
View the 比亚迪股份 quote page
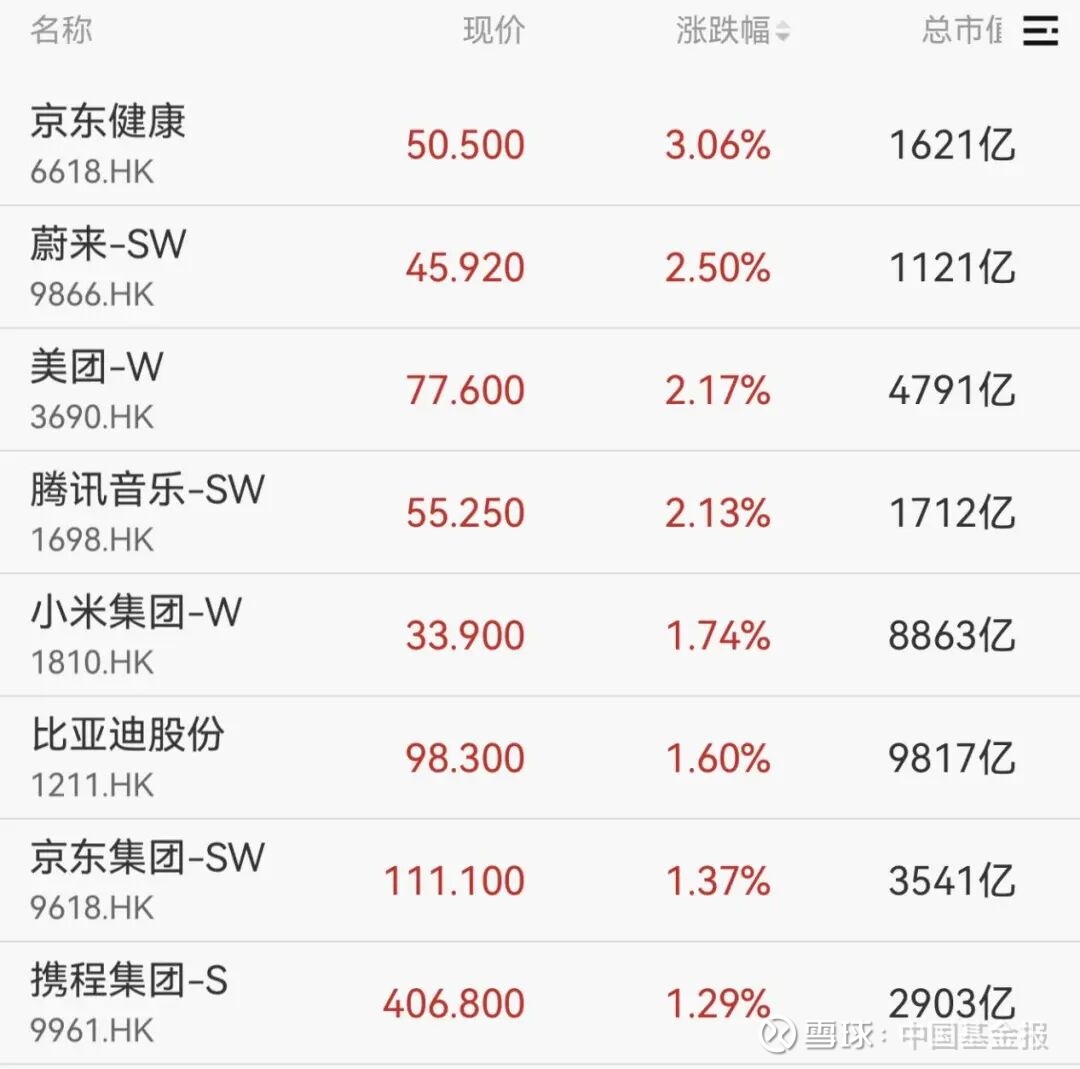[x=540, y=757]
